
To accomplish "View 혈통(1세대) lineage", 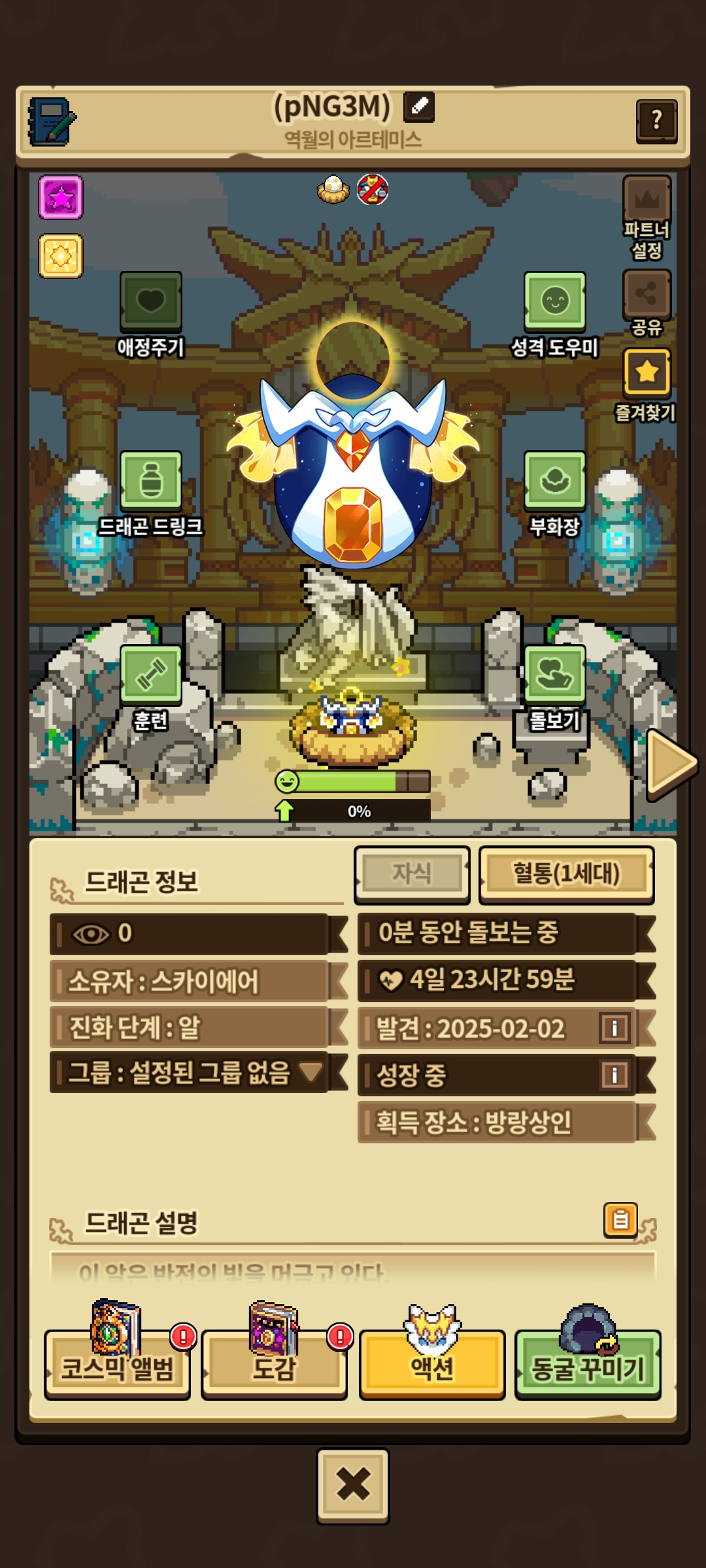I will point(566,874).
